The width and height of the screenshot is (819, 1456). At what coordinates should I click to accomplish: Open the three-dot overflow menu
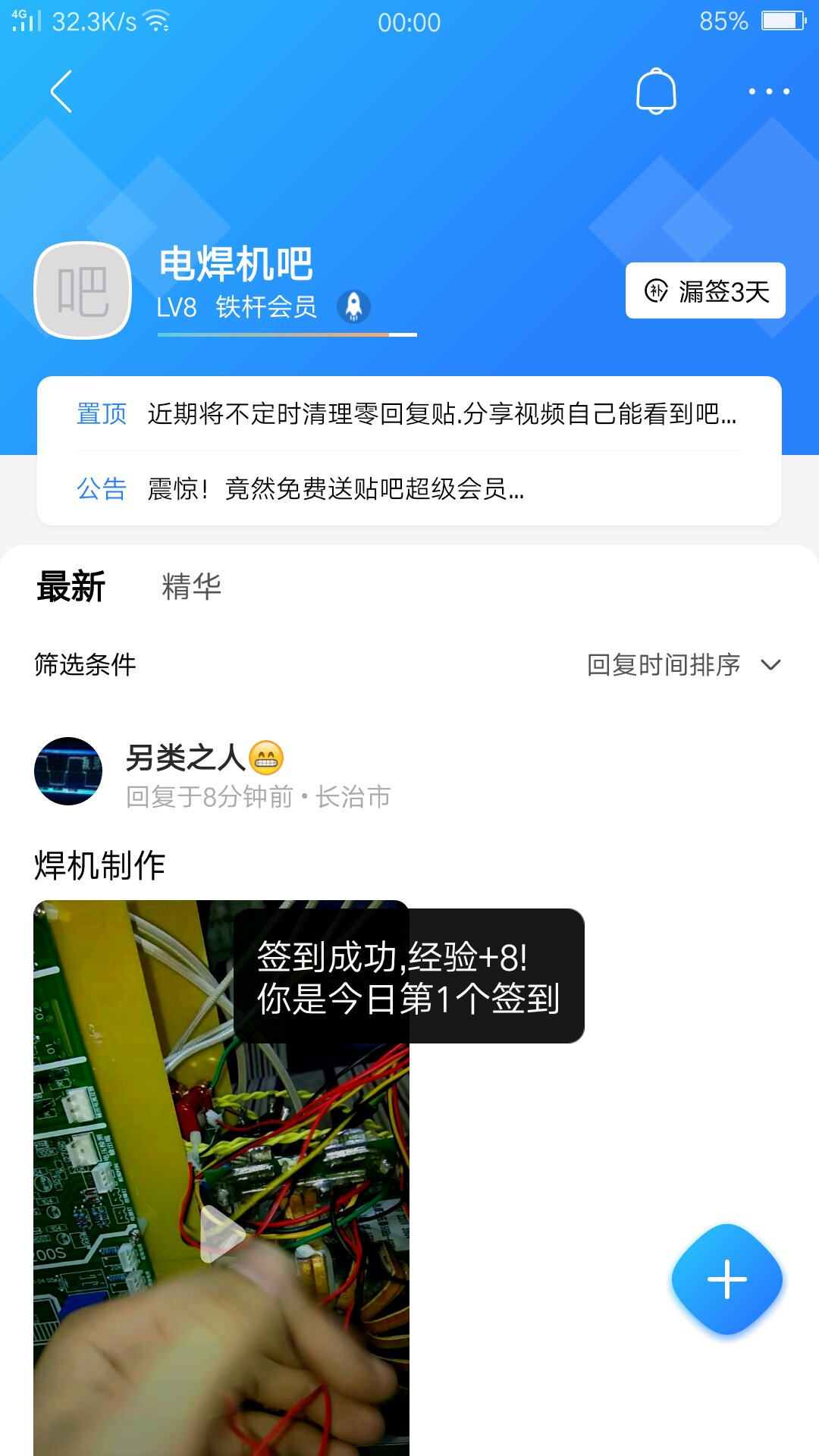point(769,92)
